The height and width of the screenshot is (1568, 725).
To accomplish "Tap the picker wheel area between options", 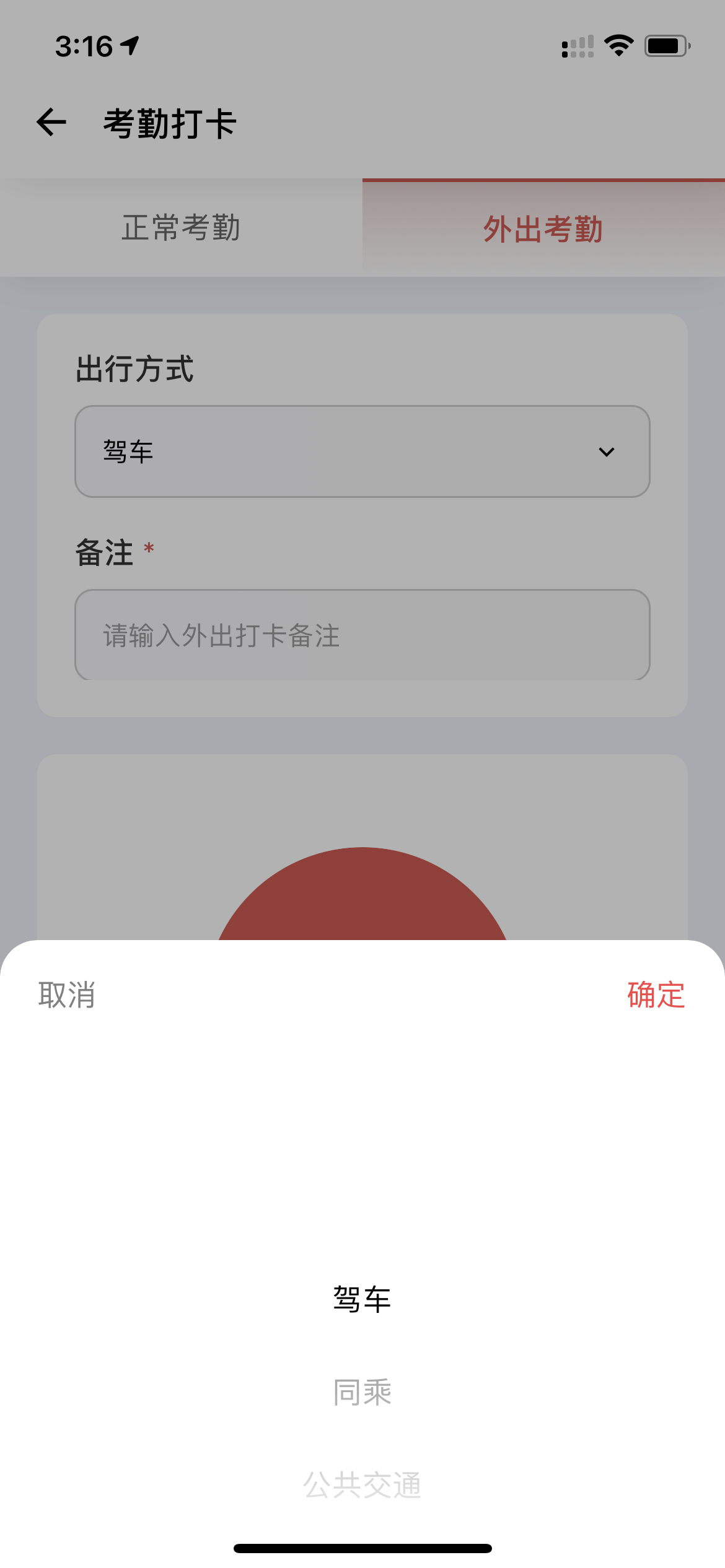I will point(362,1347).
